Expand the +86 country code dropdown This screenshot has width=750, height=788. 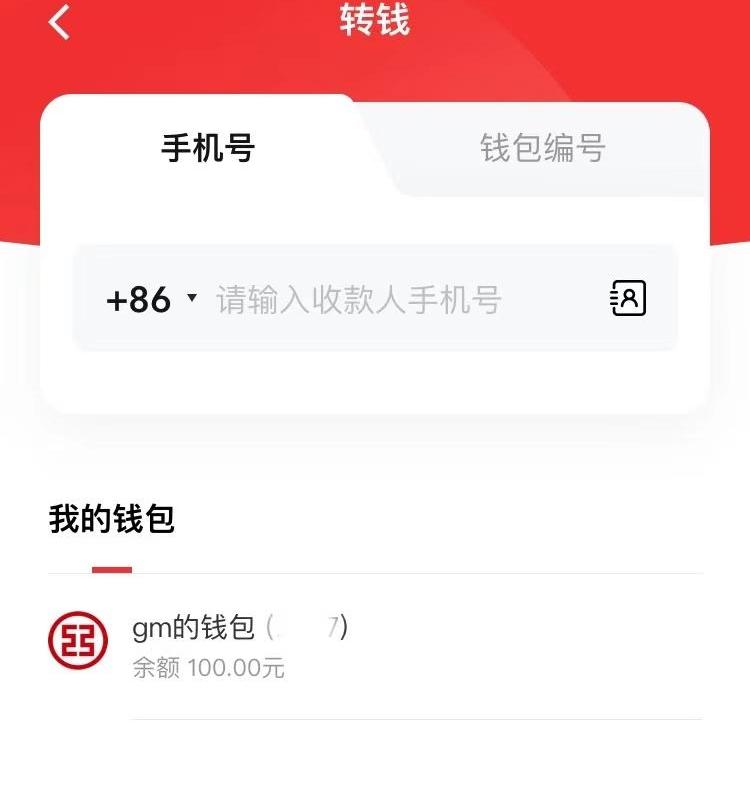point(152,299)
